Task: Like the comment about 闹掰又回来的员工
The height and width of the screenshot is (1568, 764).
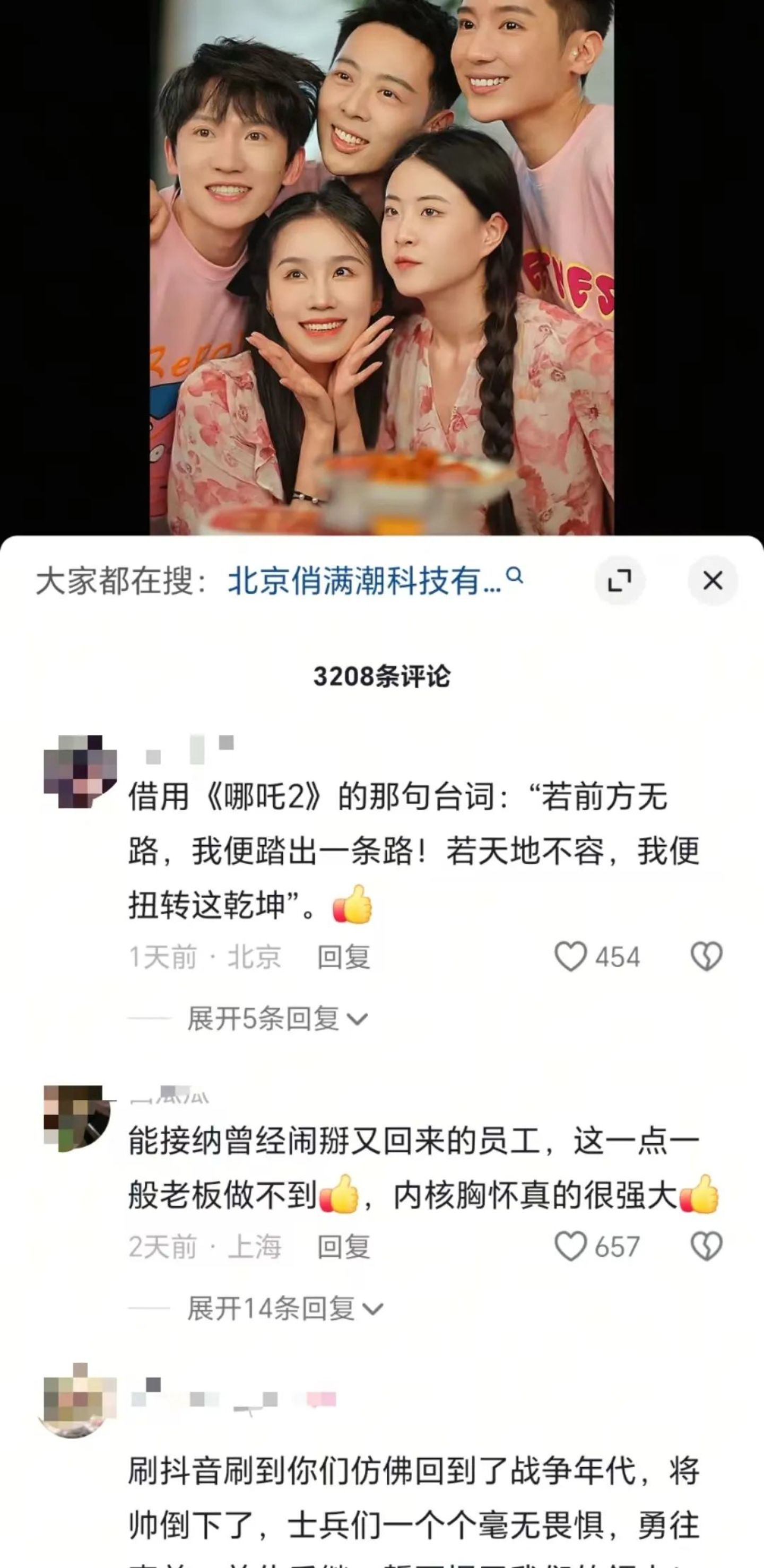Action: 571,1246
